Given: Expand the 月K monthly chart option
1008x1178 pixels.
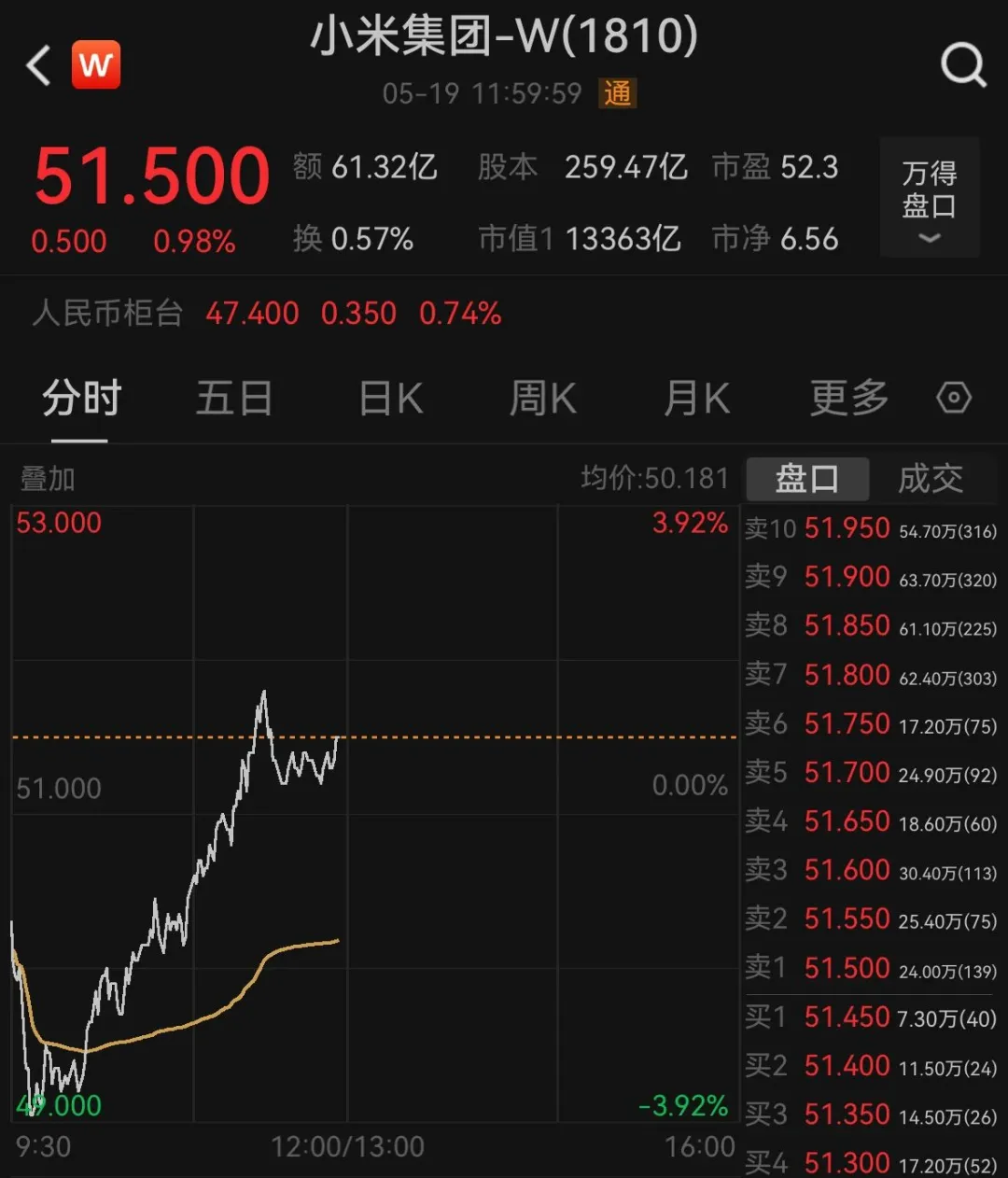Looking at the screenshot, I should point(694,397).
